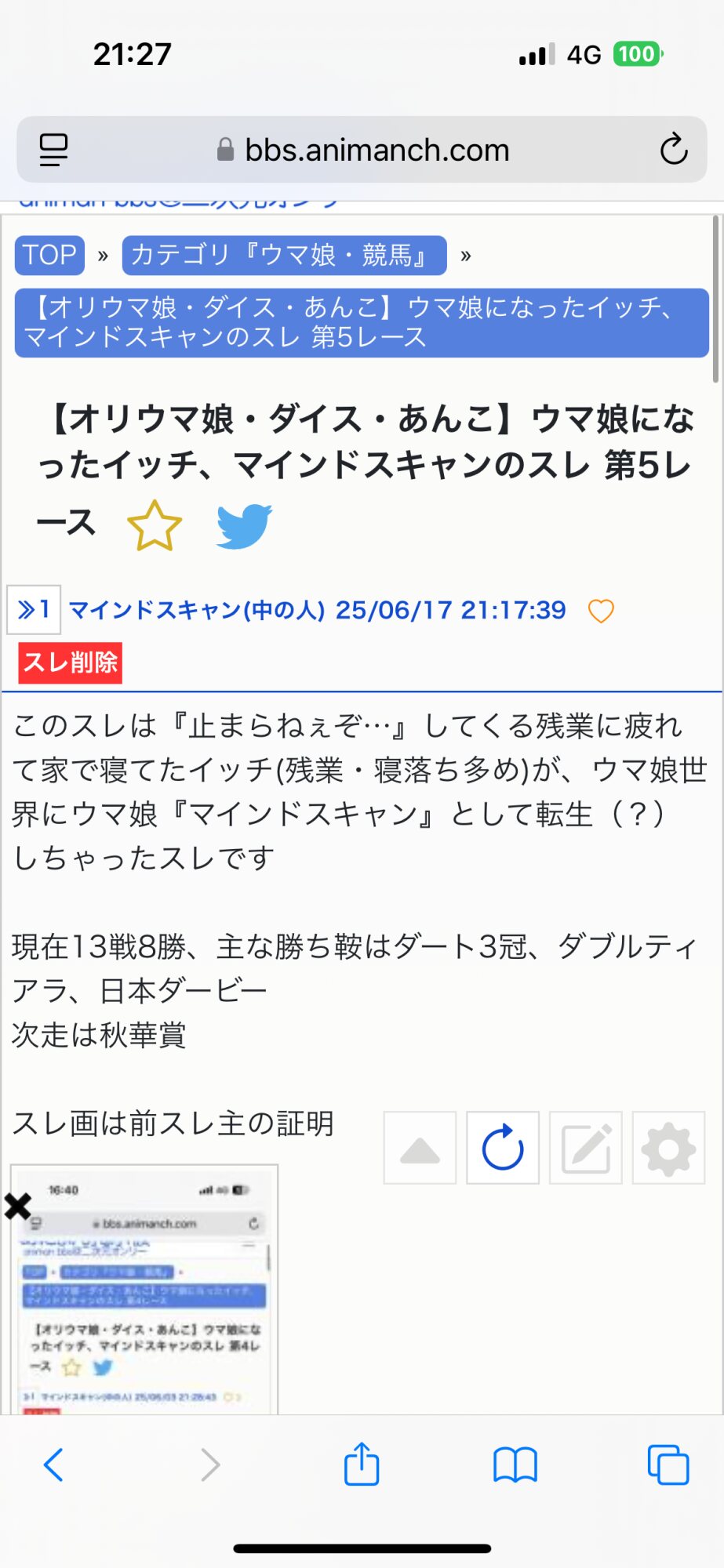Screen dimensions: 724x1568
Task: Jump to top with the up arrow button
Action: (x=420, y=1148)
